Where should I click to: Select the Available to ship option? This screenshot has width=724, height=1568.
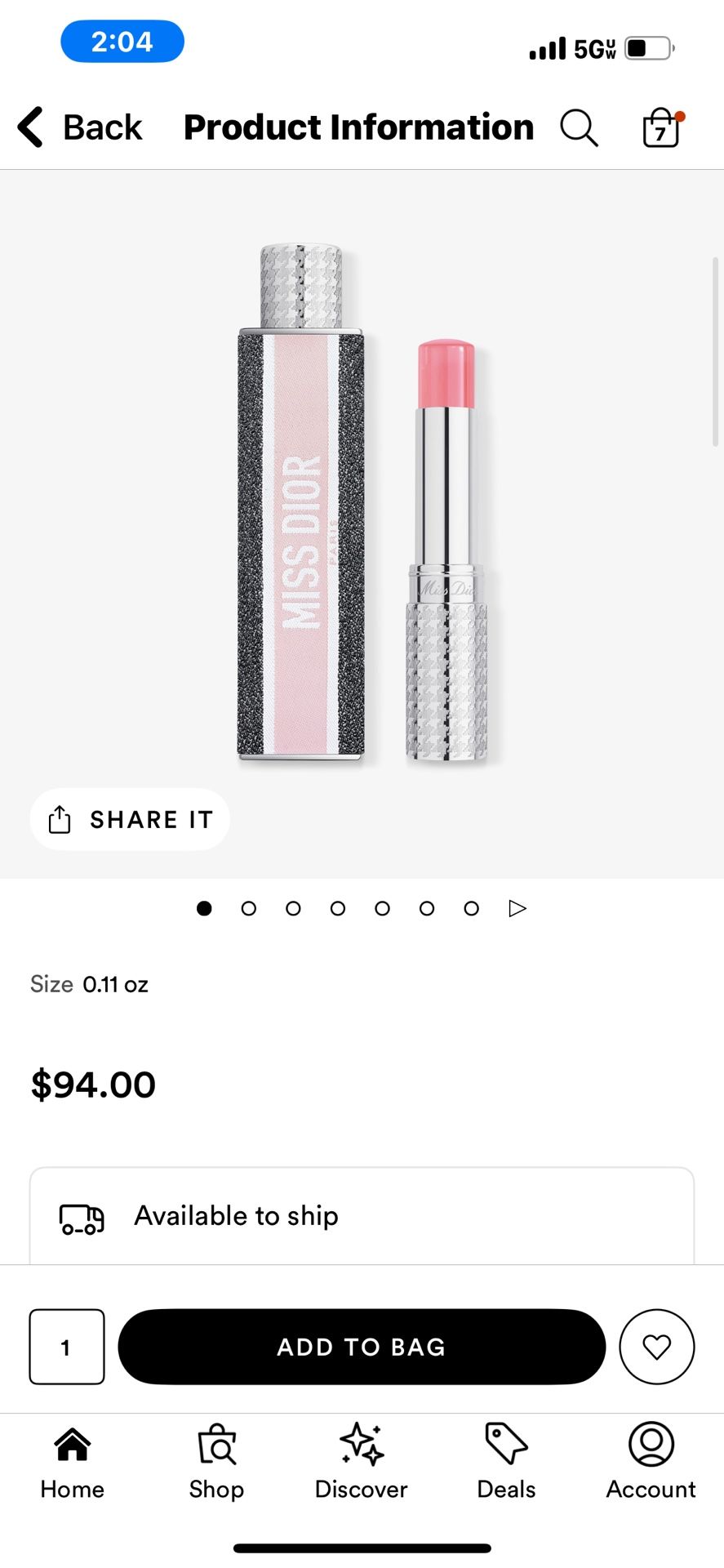click(x=361, y=1216)
